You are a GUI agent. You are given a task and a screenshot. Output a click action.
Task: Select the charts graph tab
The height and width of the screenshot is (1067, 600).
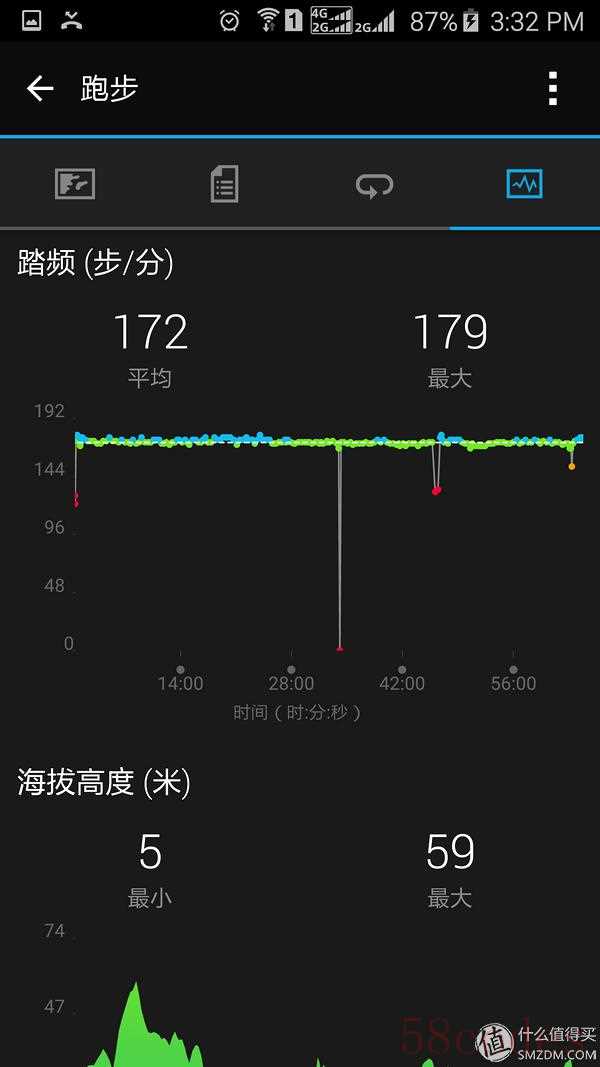click(524, 184)
